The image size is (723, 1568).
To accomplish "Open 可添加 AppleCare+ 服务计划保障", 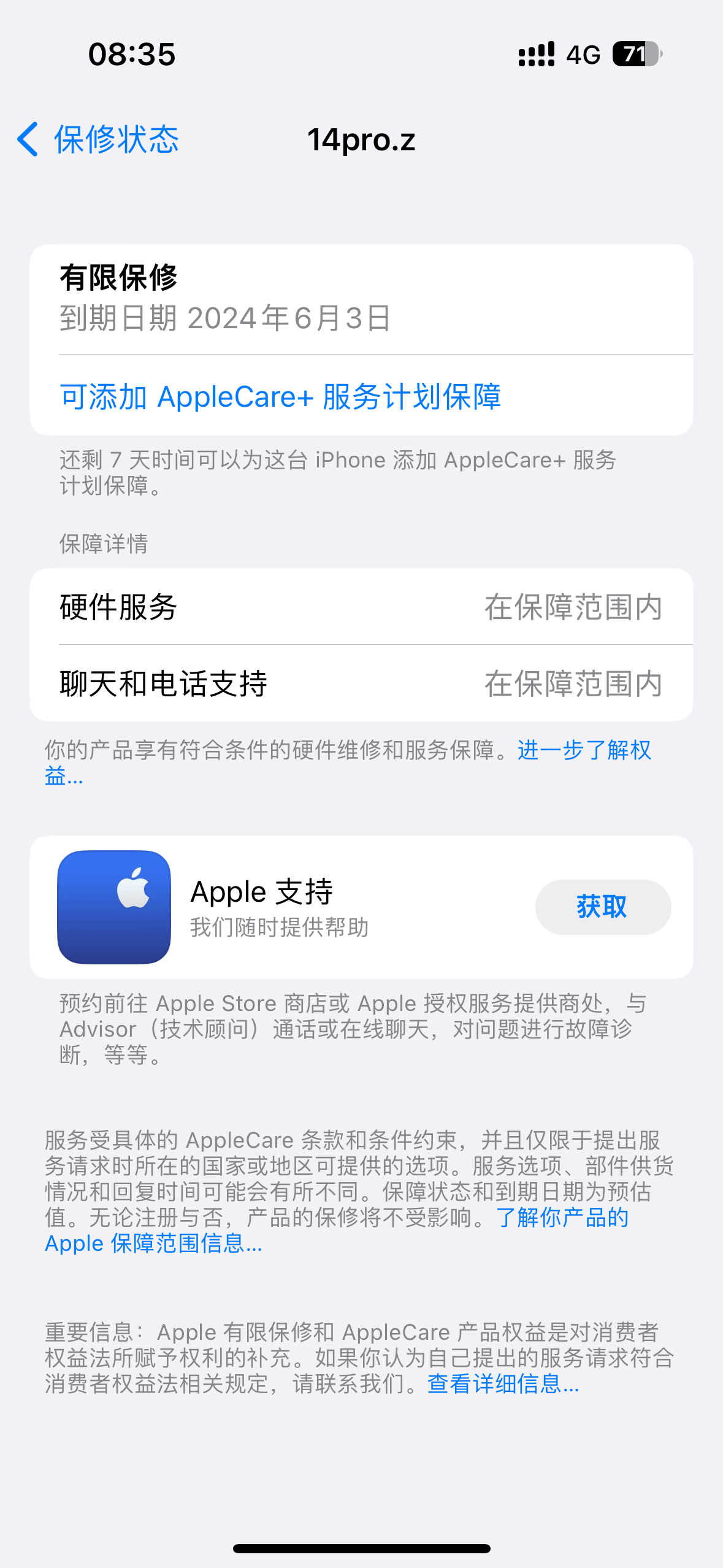I will pos(280,396).
